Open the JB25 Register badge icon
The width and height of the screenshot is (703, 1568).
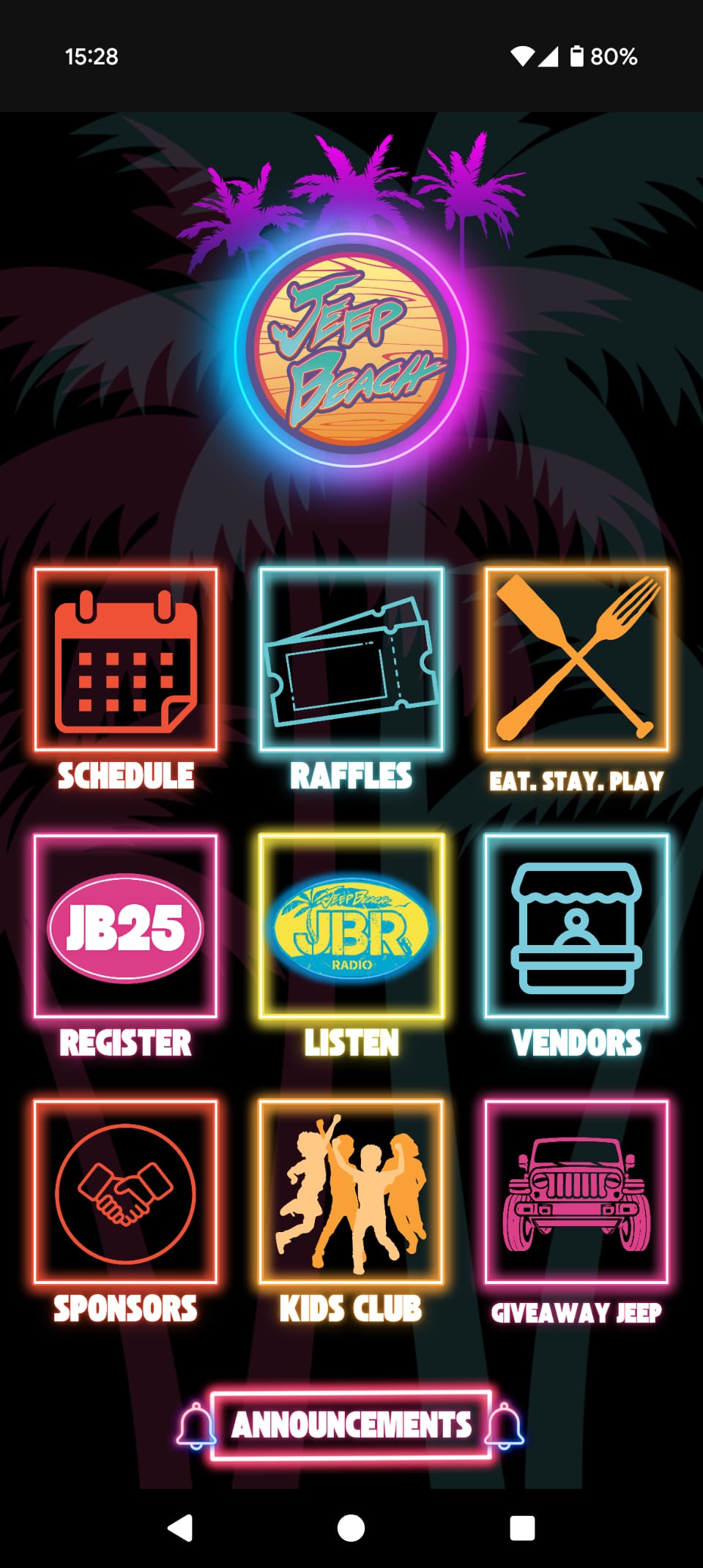(126, 926)
